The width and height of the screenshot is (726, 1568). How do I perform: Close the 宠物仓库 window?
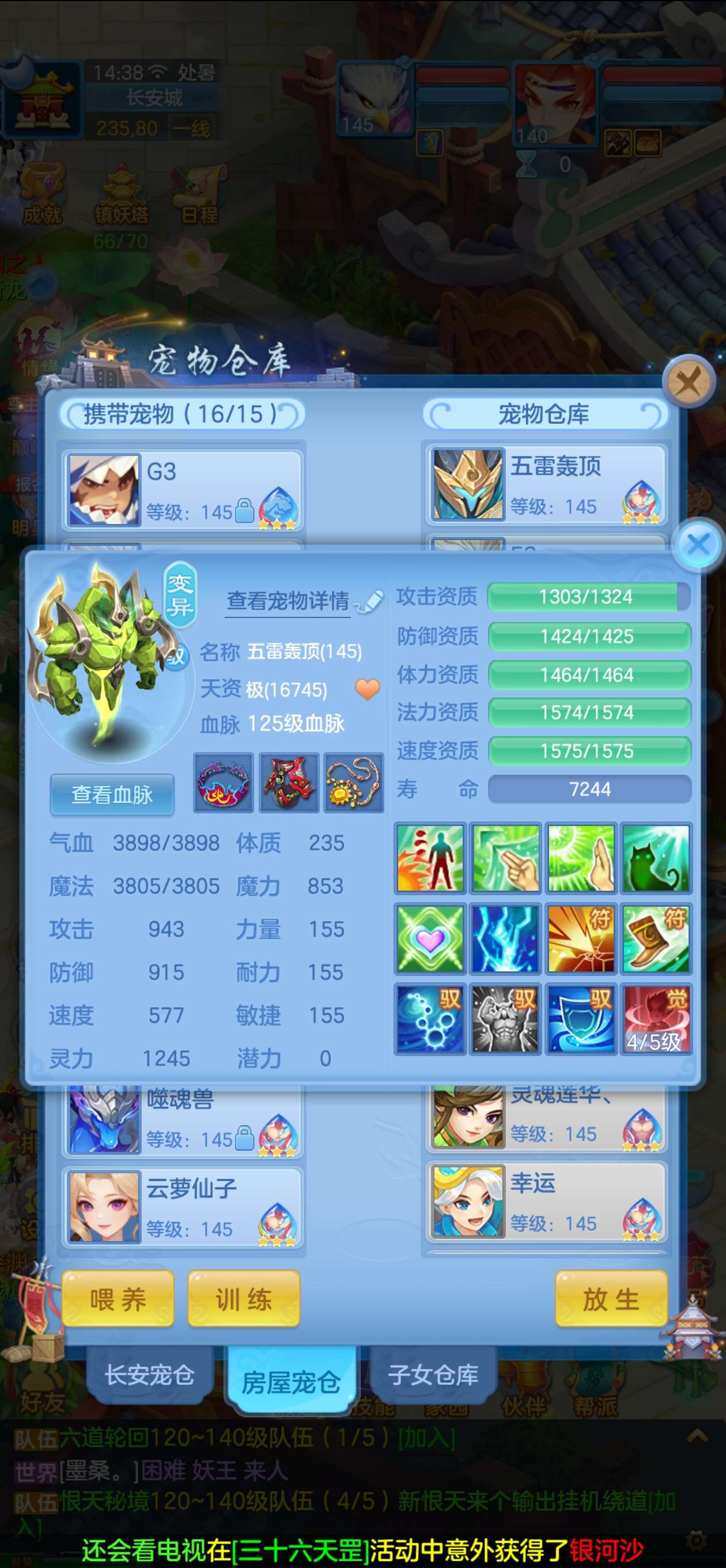click(689, 382)
